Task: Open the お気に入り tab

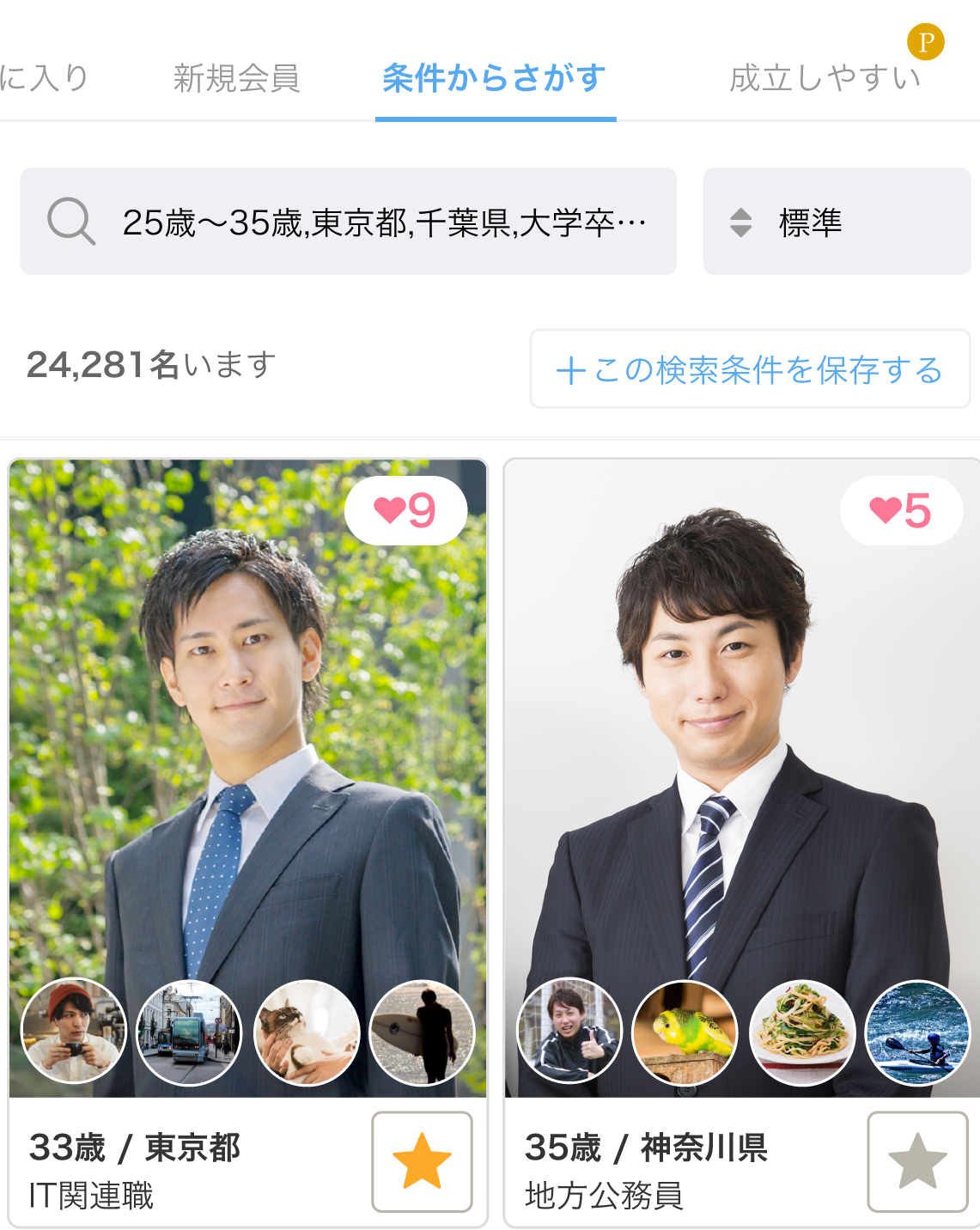Action: 43,78
